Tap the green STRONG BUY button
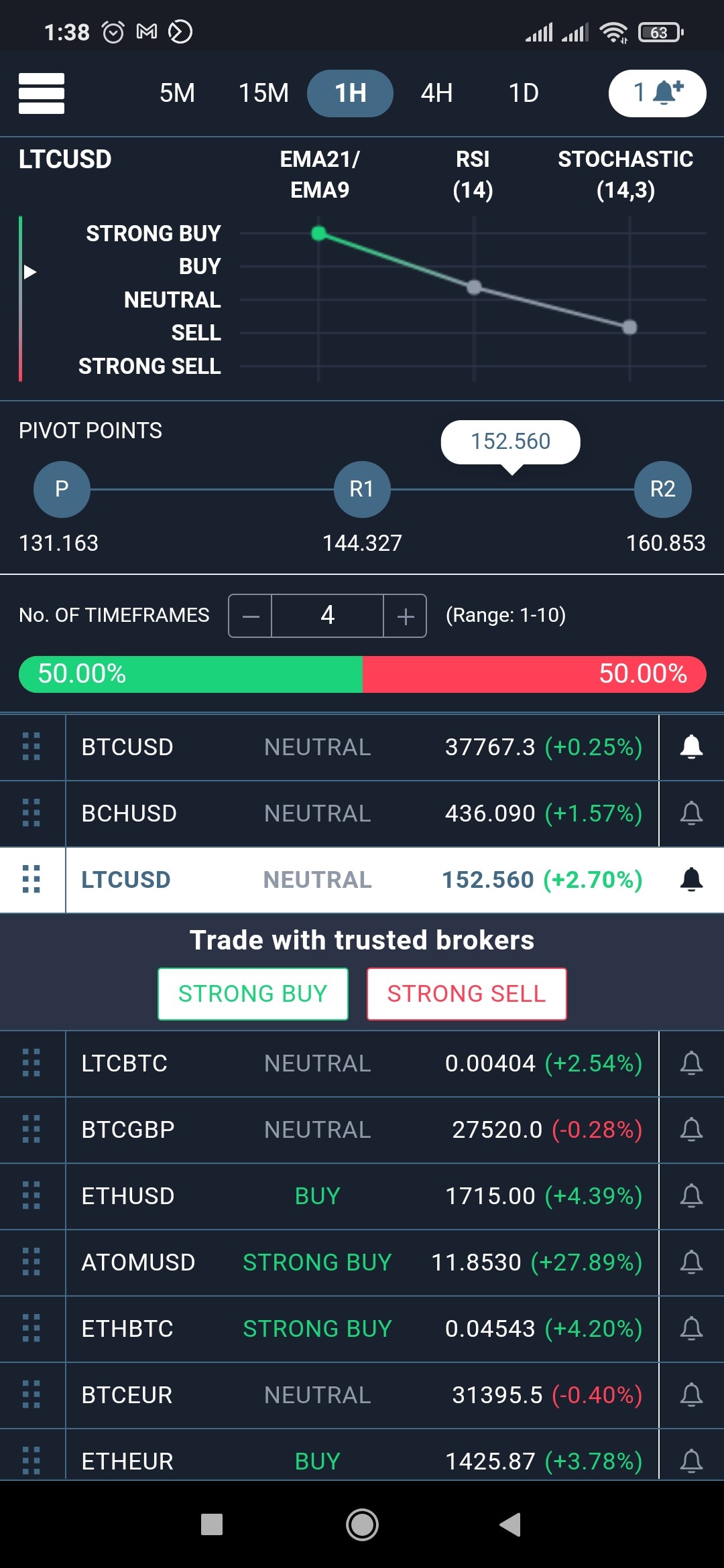Viewport: 724px width, 1568px height. pos(253,994)
